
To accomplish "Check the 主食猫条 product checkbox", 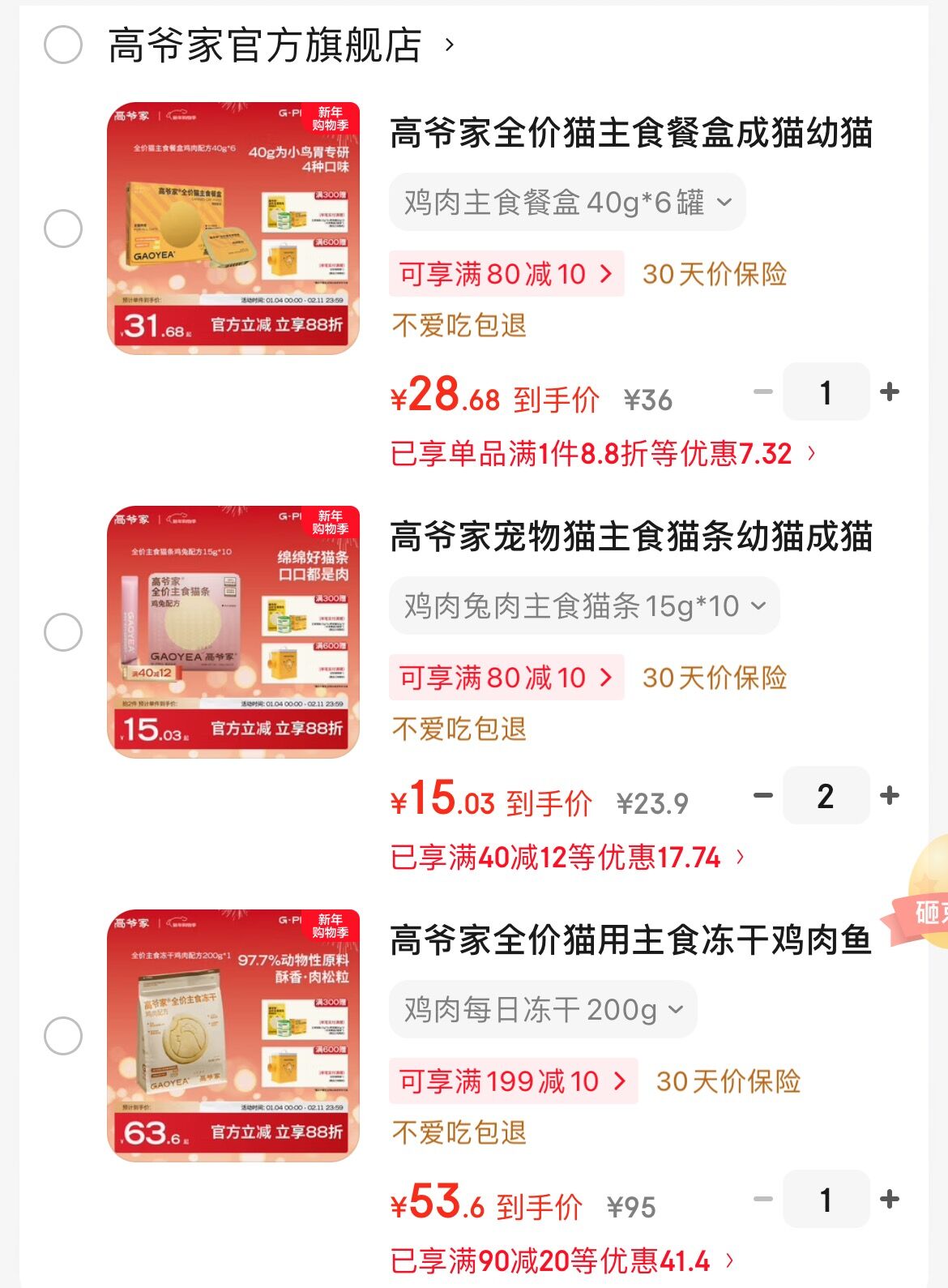I will point(64,631).
